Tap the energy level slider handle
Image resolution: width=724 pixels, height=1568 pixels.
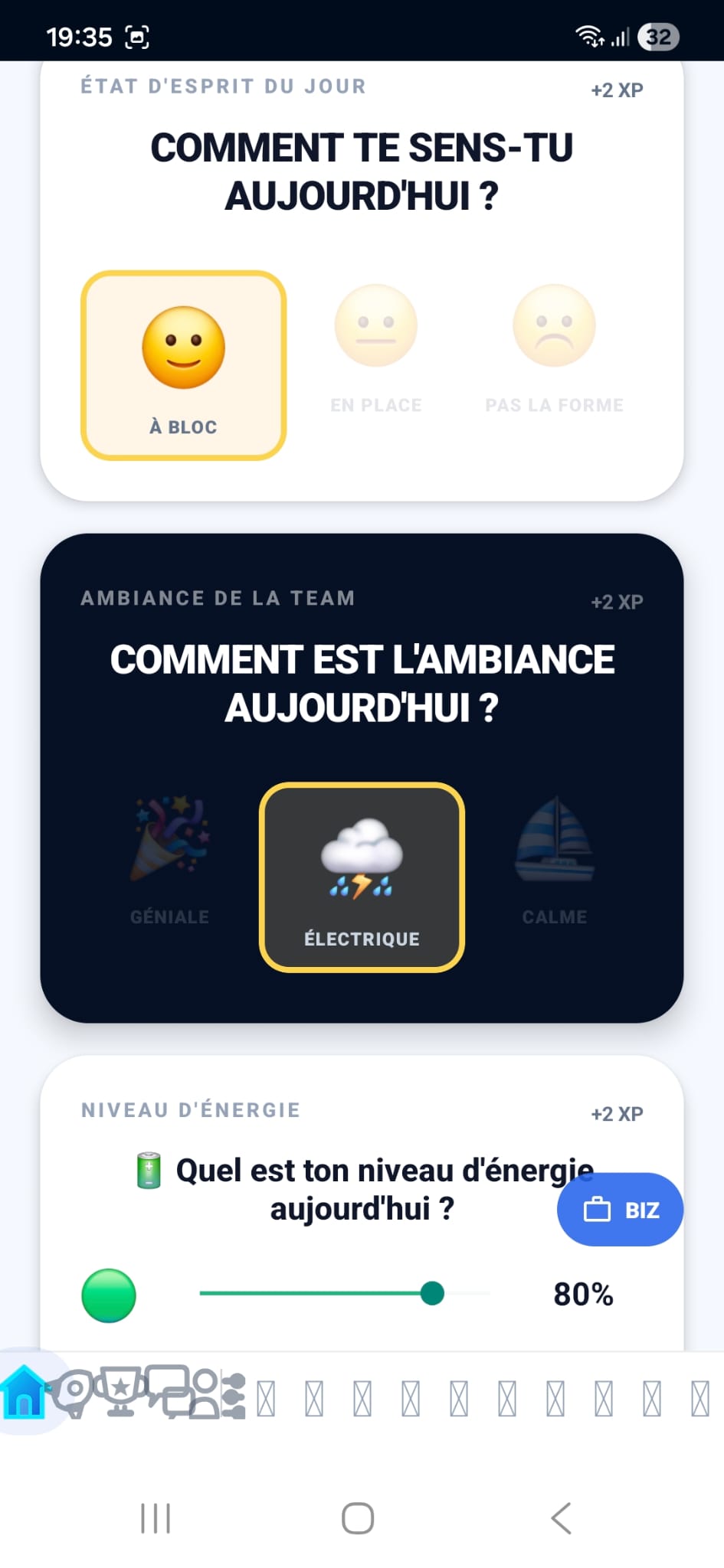point(433,1293)
